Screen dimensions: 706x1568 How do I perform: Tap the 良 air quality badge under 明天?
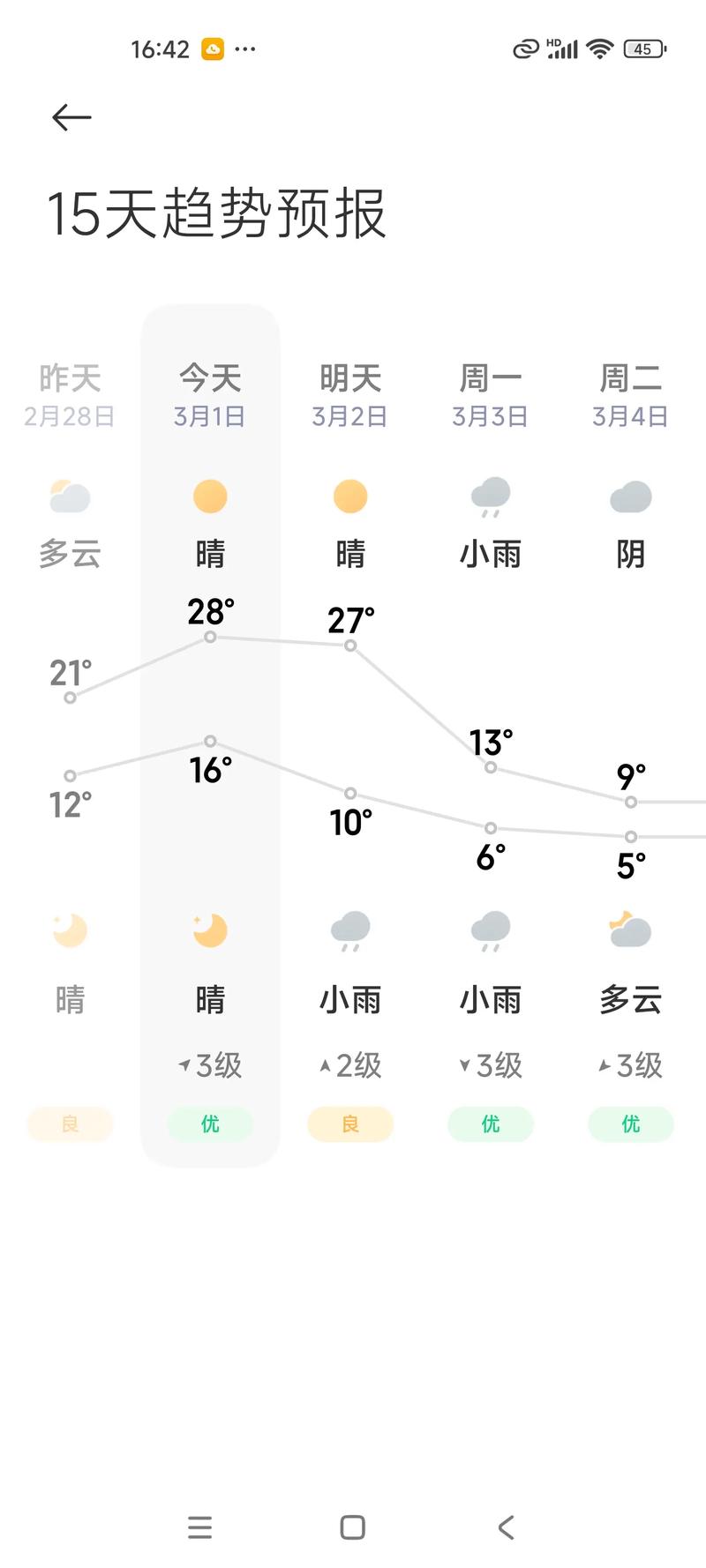(x=350, y=1124)
